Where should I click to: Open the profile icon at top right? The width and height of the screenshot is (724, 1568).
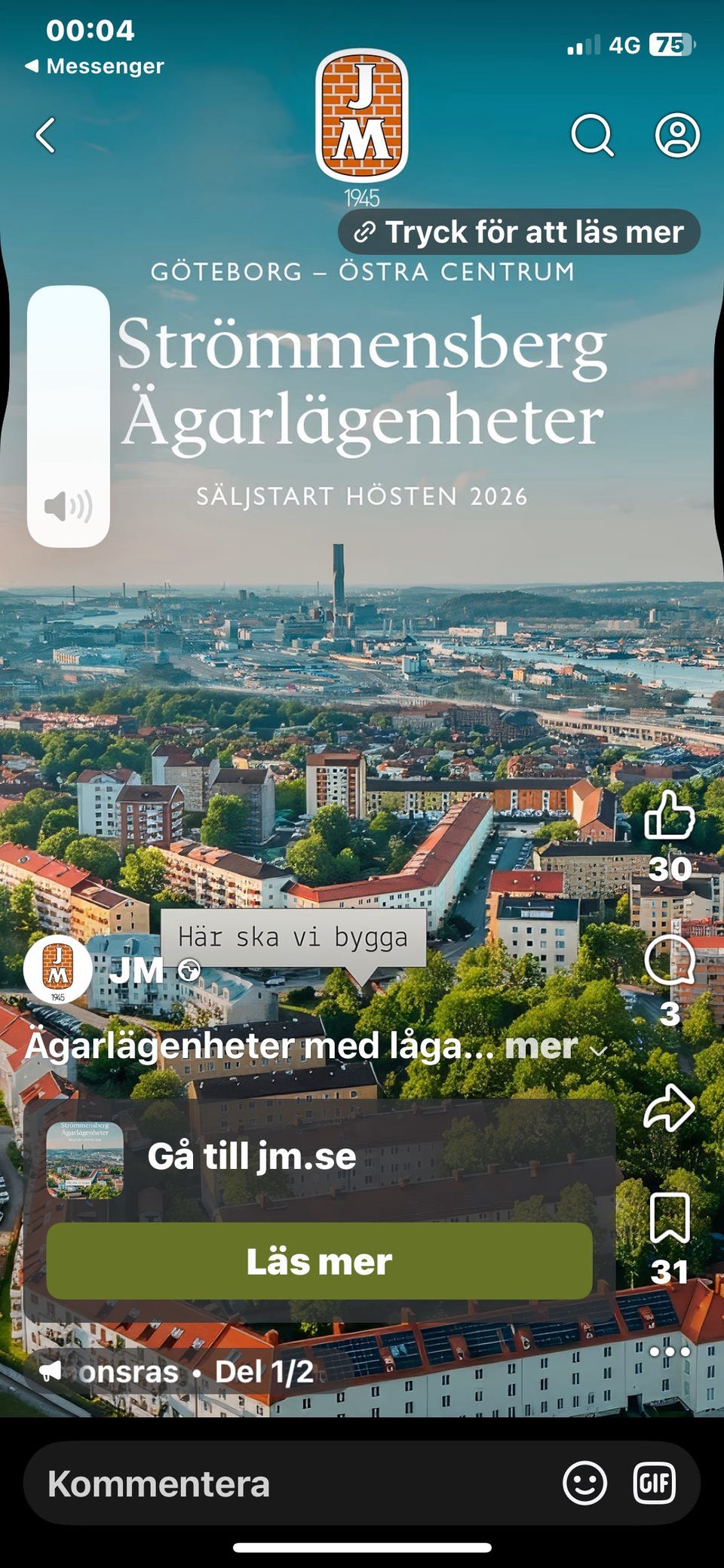[x=677, y=135]
